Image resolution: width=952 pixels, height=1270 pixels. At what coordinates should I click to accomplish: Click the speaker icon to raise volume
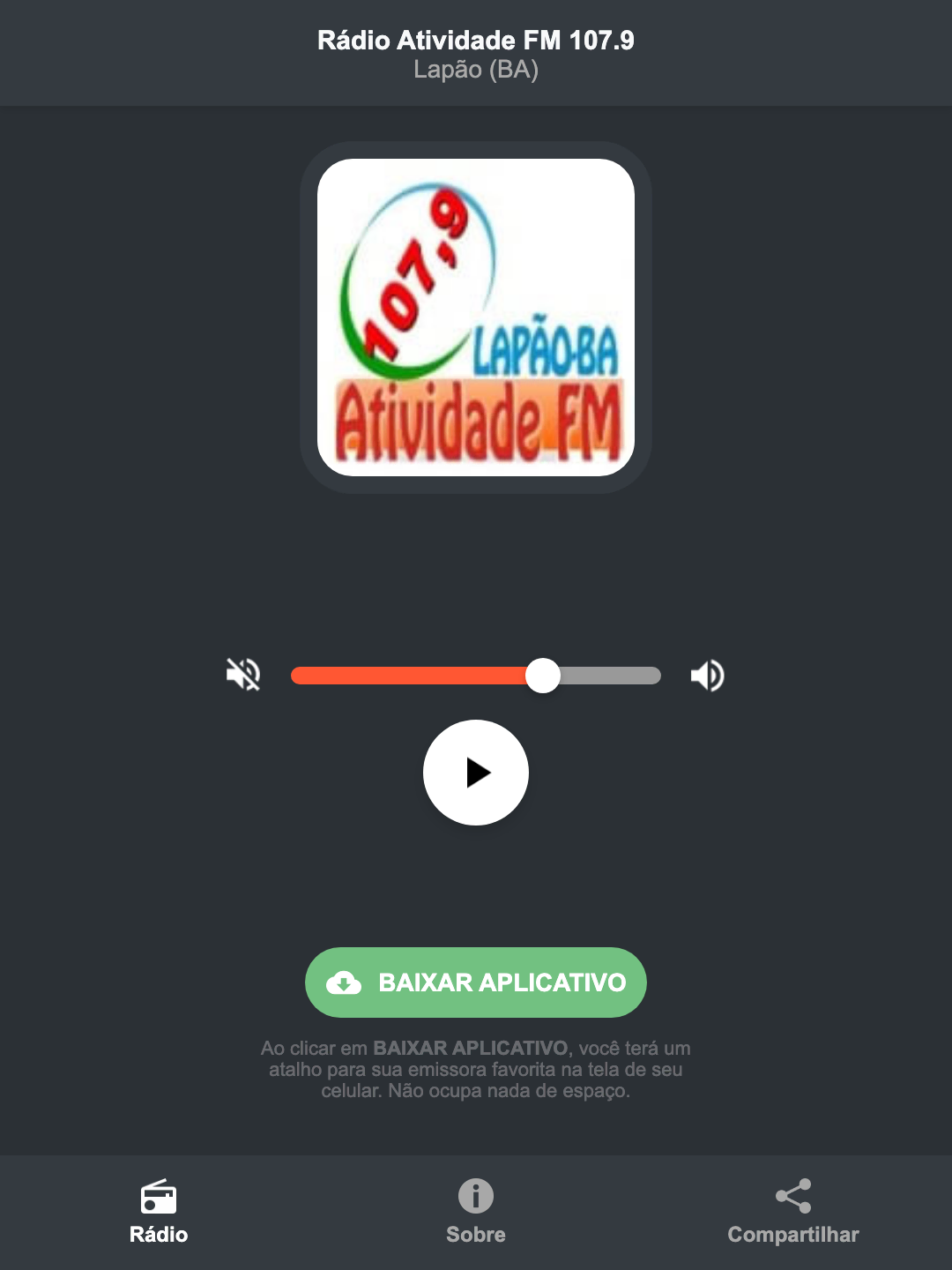[x=706, y=675]
